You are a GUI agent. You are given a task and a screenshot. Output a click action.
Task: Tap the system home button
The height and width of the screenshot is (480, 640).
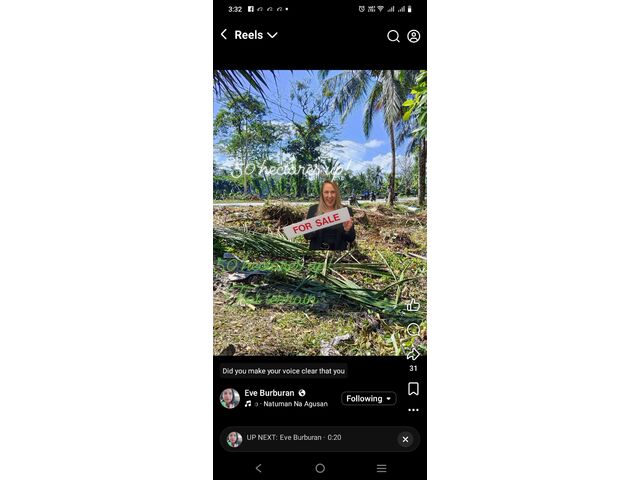click(320, 468)
